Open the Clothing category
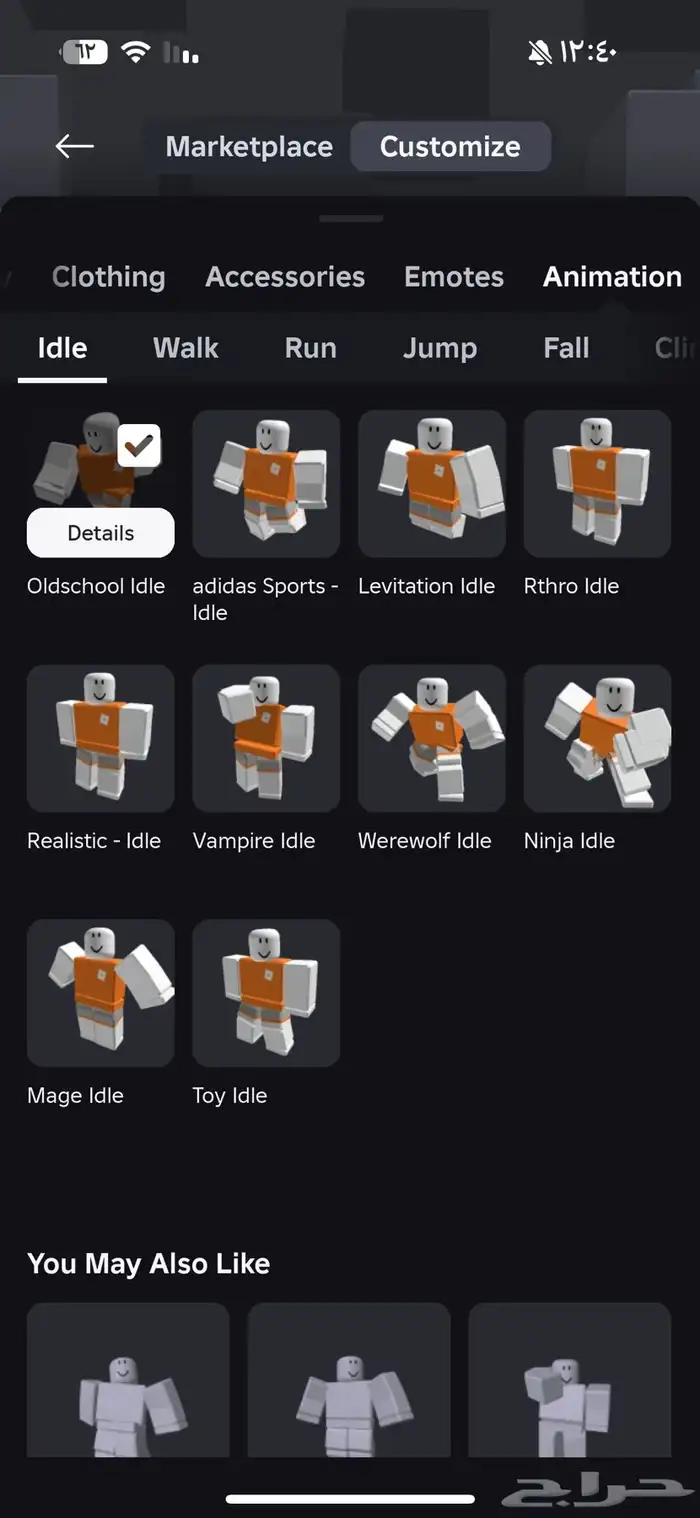The width and height of the screenshot is (700, 1518). pyautogui.click(x=108, y=276)
